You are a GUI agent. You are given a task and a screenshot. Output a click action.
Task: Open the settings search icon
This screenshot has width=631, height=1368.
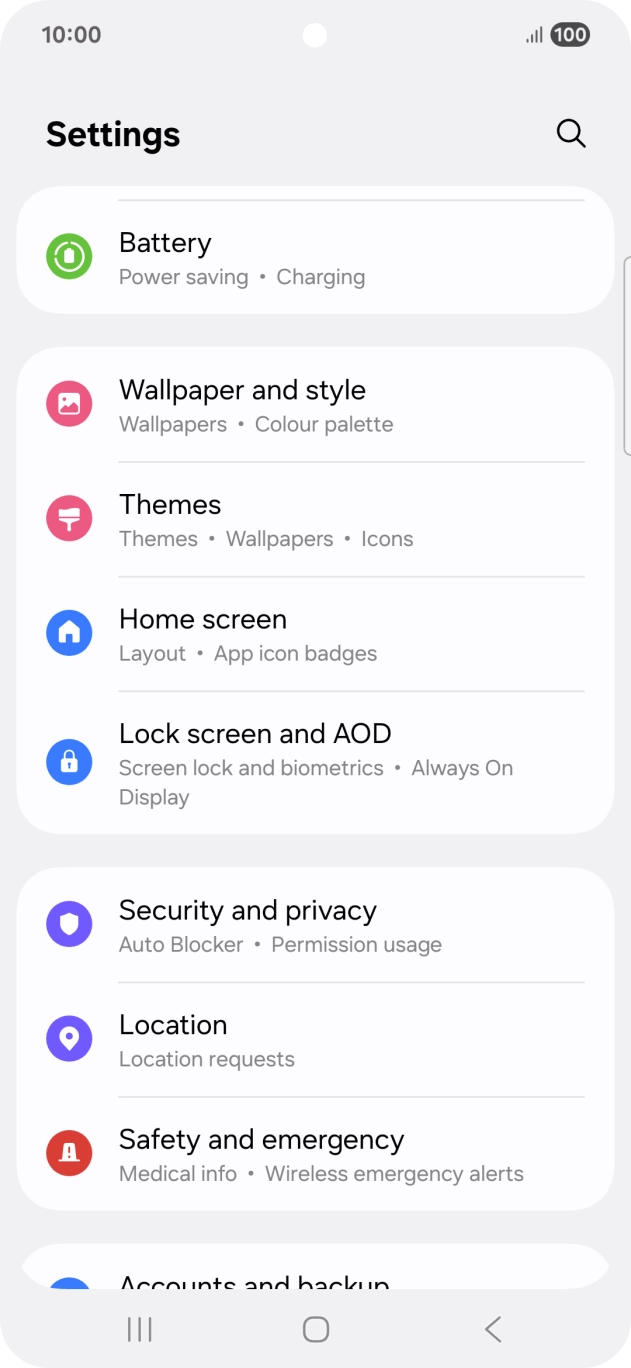(571, 133)
